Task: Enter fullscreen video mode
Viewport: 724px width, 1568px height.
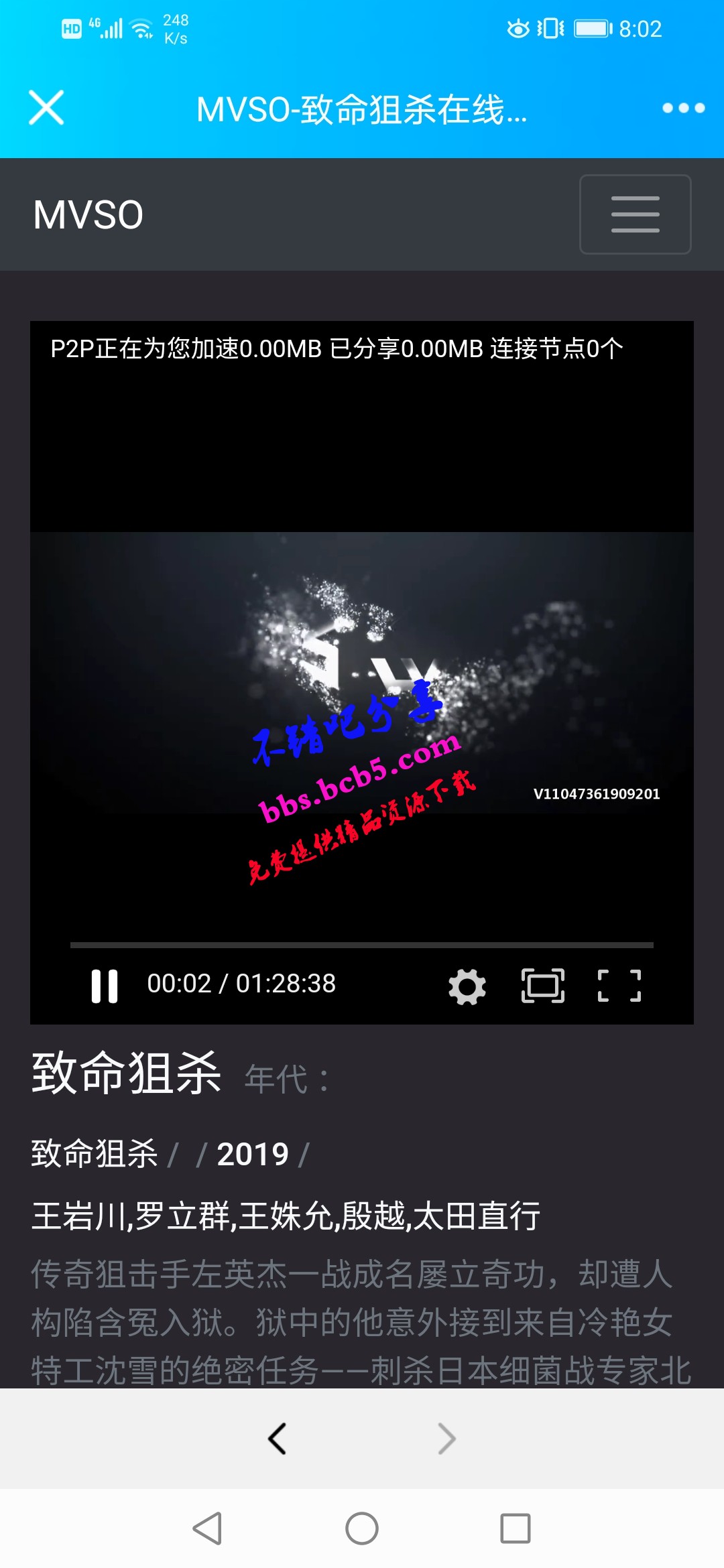Action: click(619, 986)
